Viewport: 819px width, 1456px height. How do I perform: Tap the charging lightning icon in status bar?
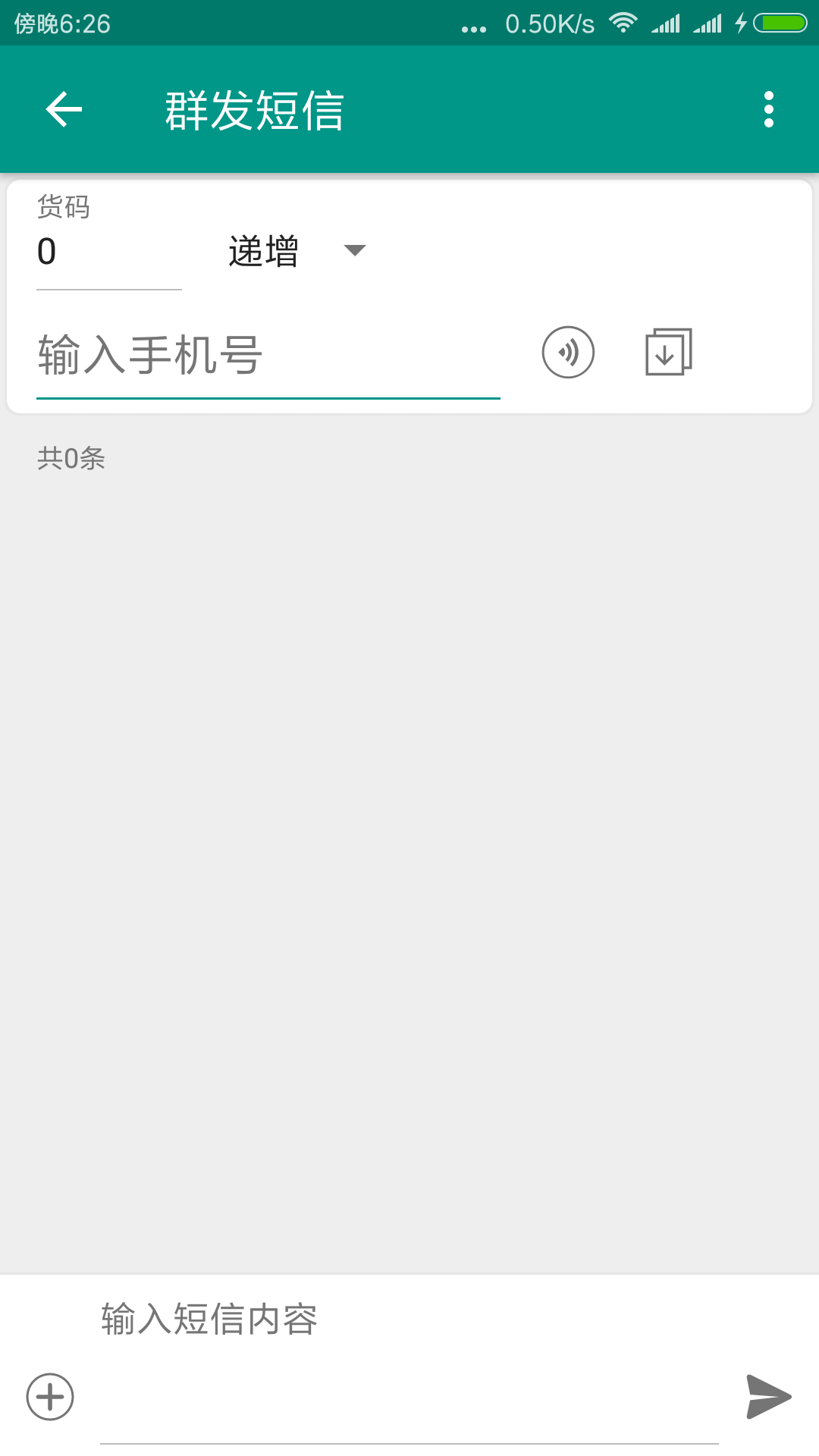[741, 23]
